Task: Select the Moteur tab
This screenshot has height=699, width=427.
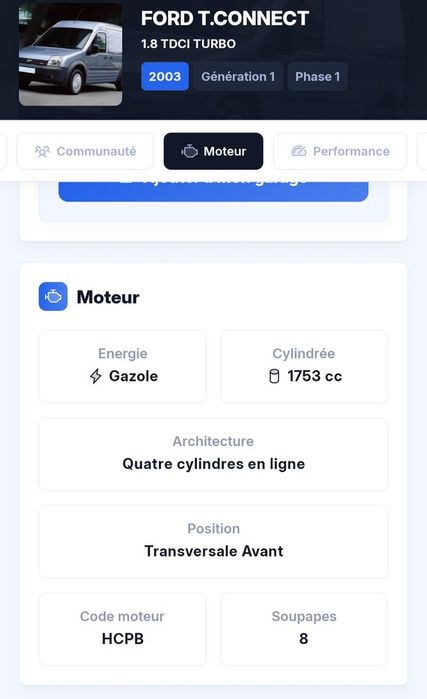Action: [214, 151]
